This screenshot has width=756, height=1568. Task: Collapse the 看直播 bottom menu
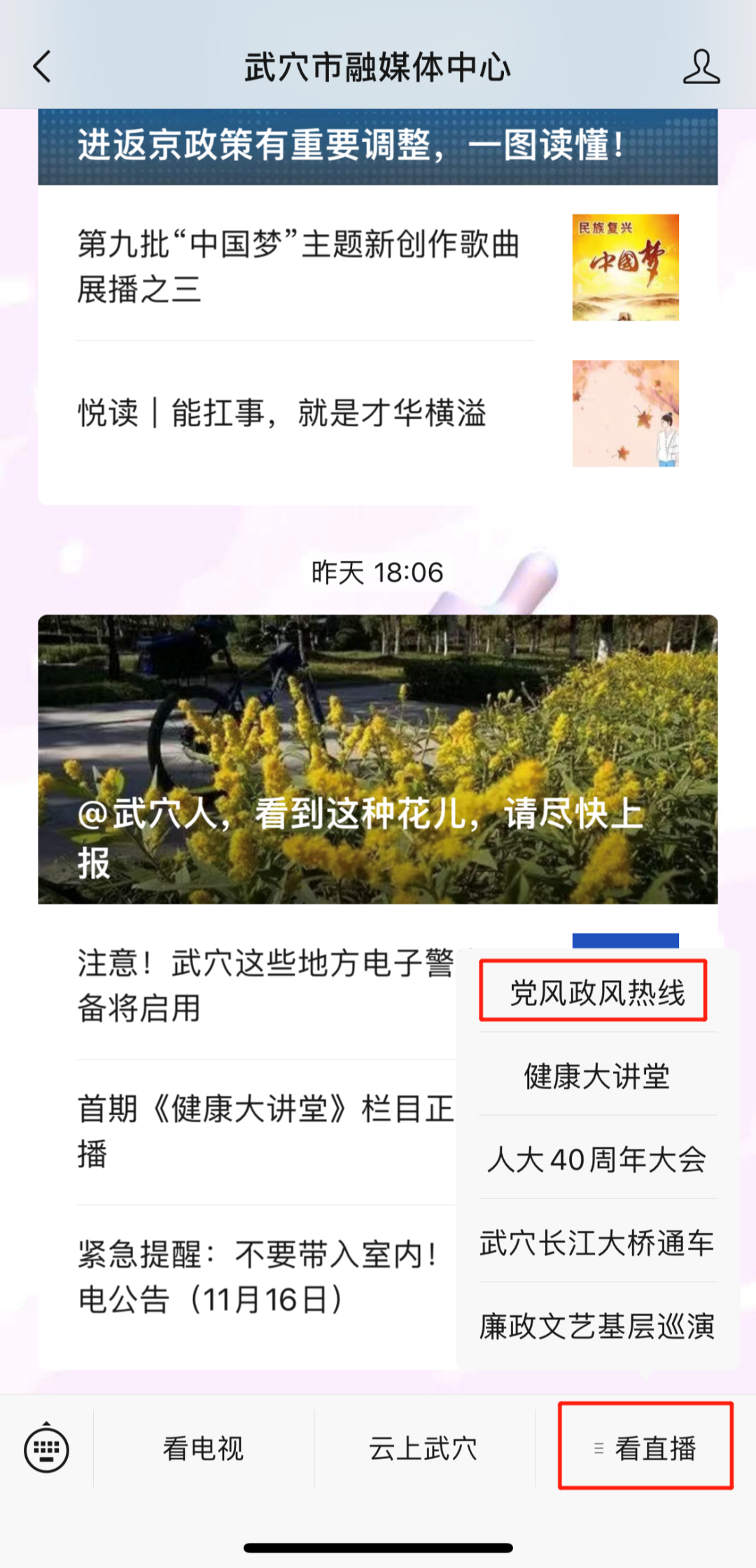click(x=645, y=1448)
